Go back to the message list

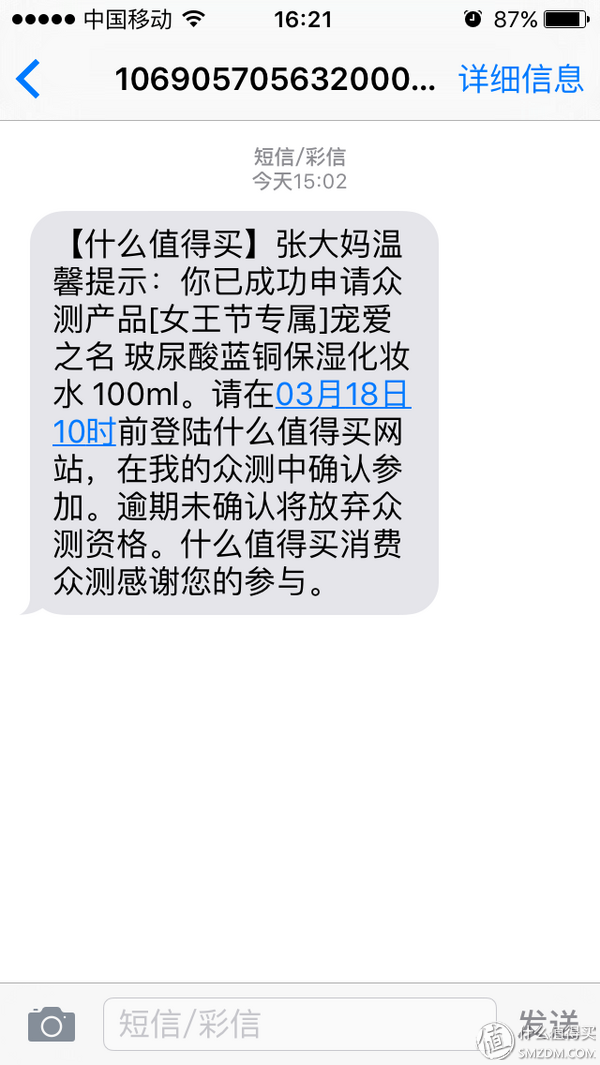(28, 79)
